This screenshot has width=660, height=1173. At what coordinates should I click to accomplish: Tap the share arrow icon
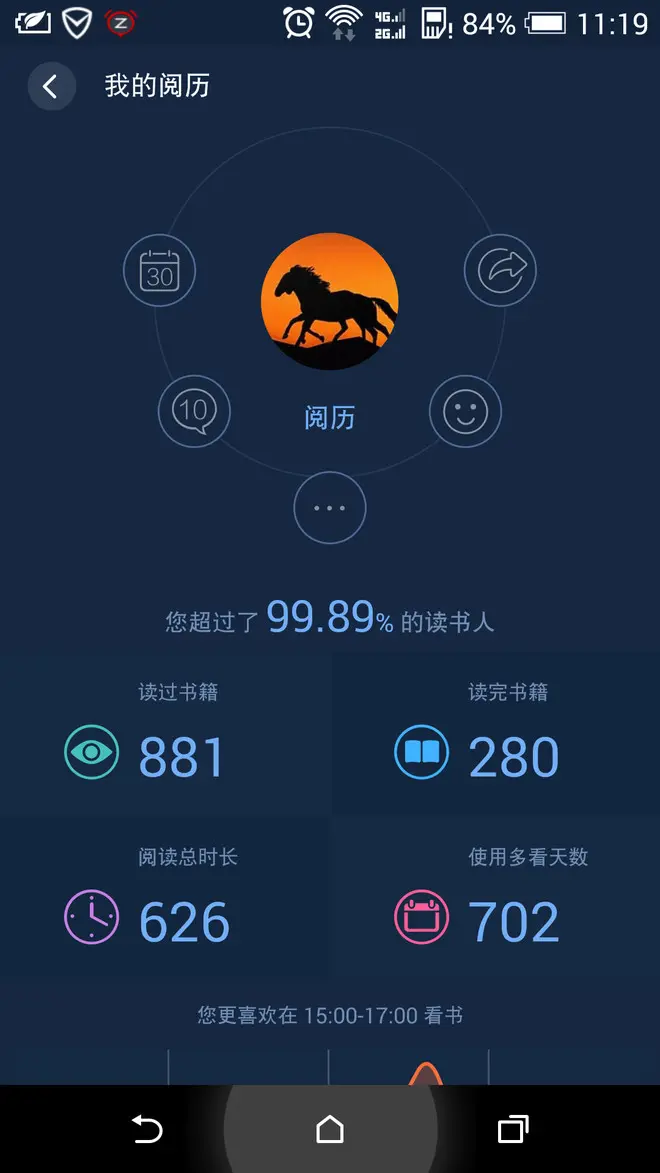pyautogui.click(x=500, y=270)
